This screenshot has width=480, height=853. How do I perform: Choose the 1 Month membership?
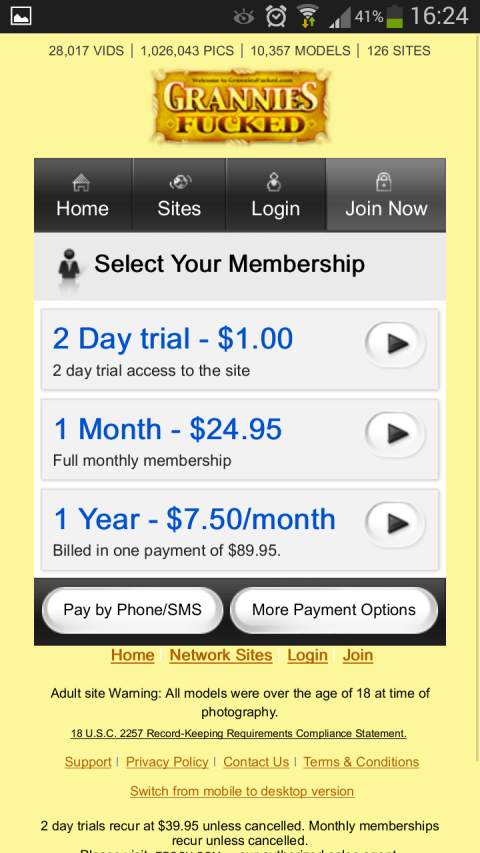pyautogui.click(x=240, y=440)
